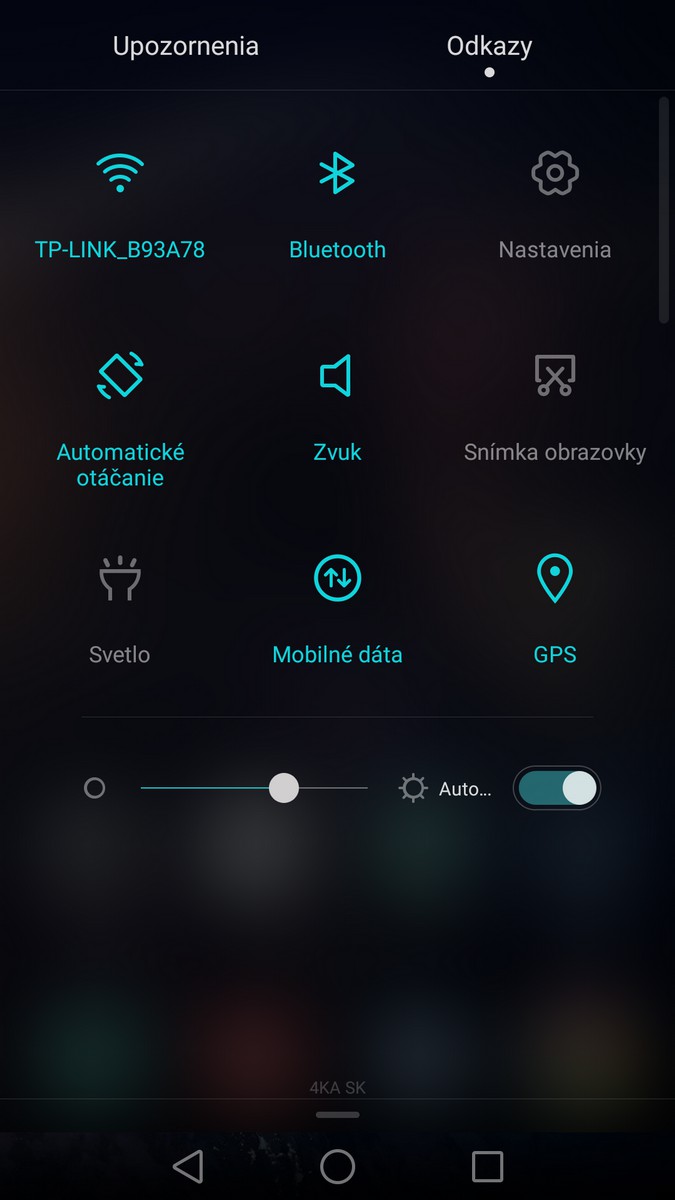Toggle Wi-Fi TP-LINK_B93A78 tile

(x=120, y=173)
